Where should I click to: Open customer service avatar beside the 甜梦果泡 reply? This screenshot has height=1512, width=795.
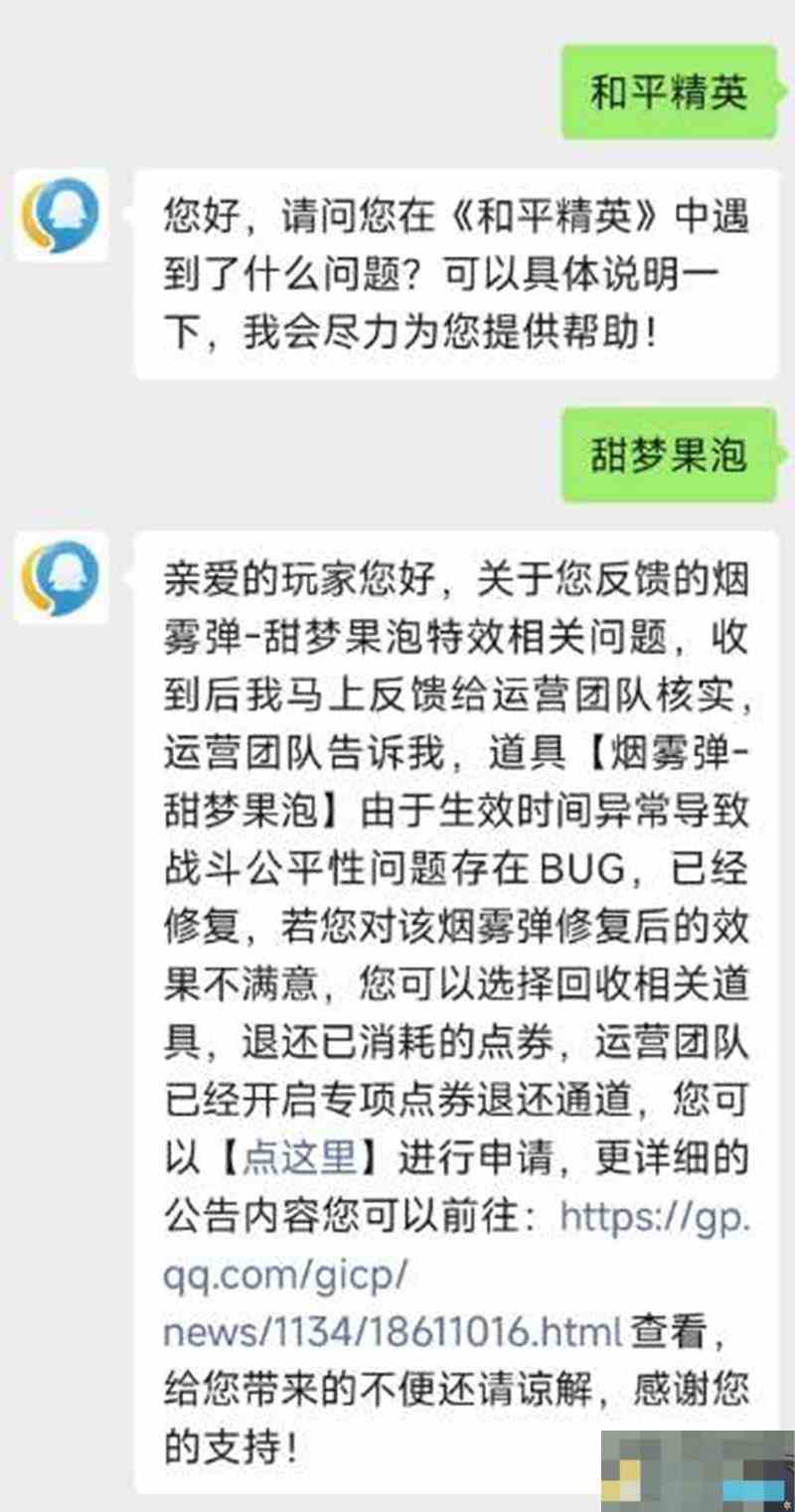tap(62, 577)
